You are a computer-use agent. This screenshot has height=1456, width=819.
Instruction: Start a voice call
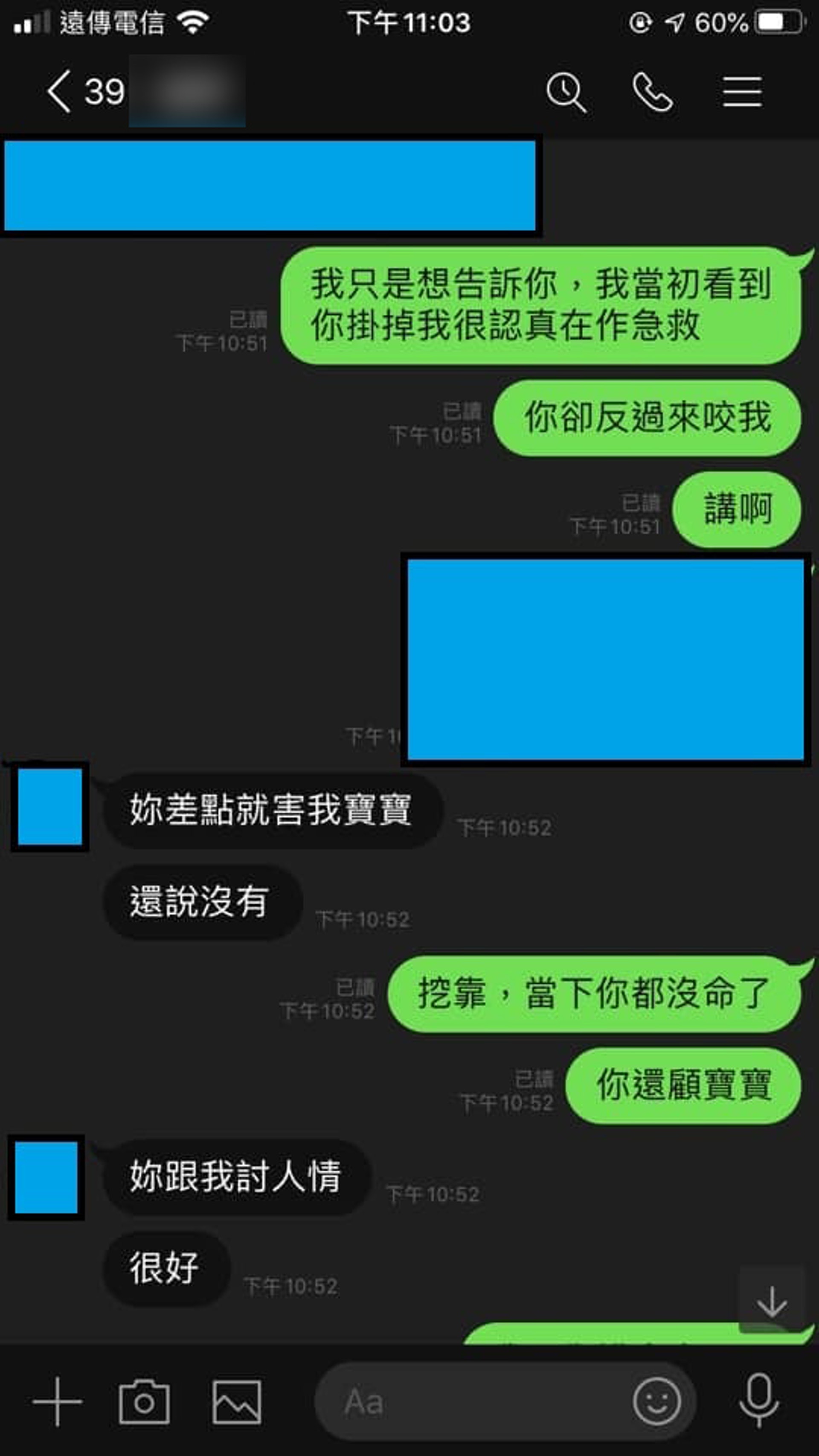653,92
